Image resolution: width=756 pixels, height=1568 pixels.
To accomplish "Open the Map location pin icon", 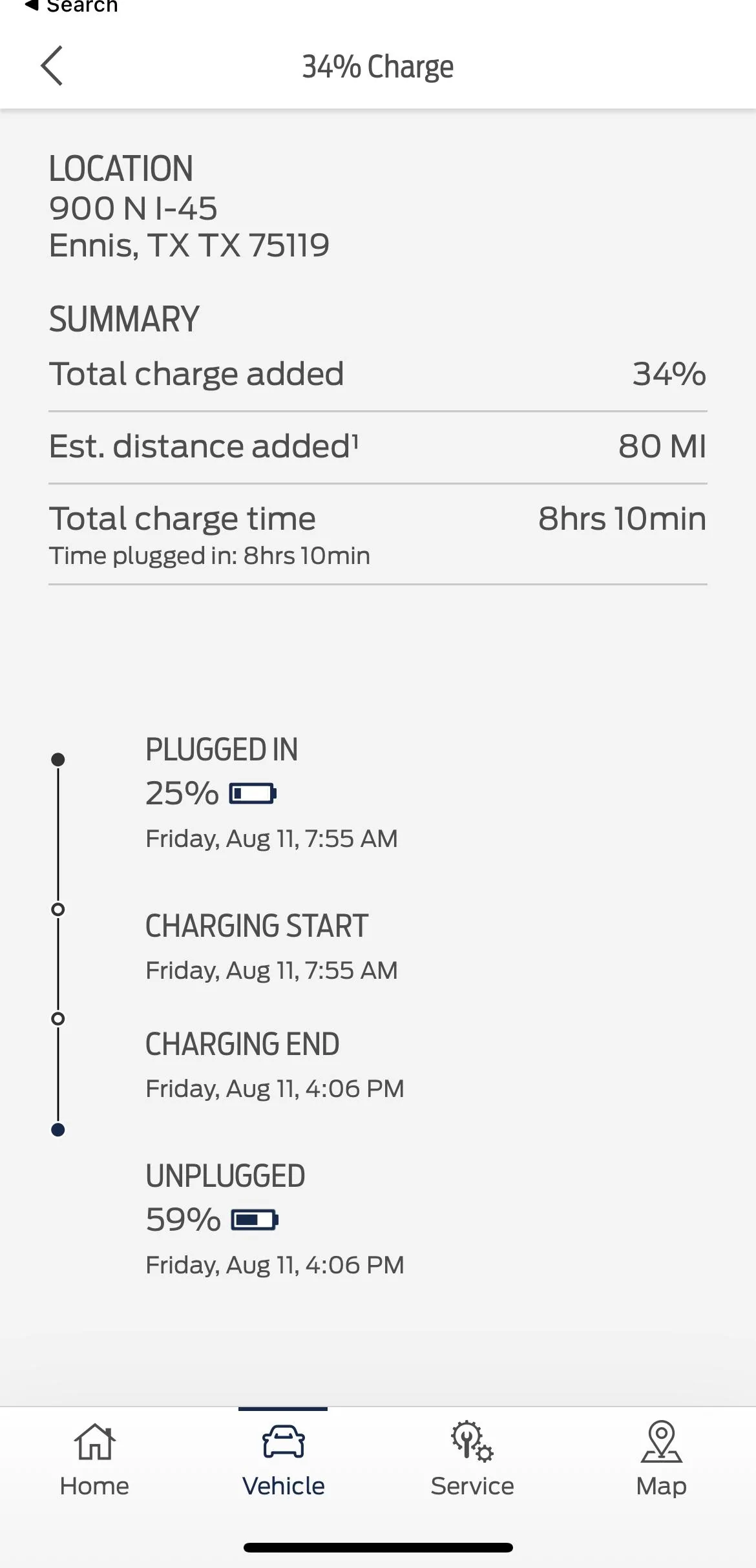I will 660,1441.
